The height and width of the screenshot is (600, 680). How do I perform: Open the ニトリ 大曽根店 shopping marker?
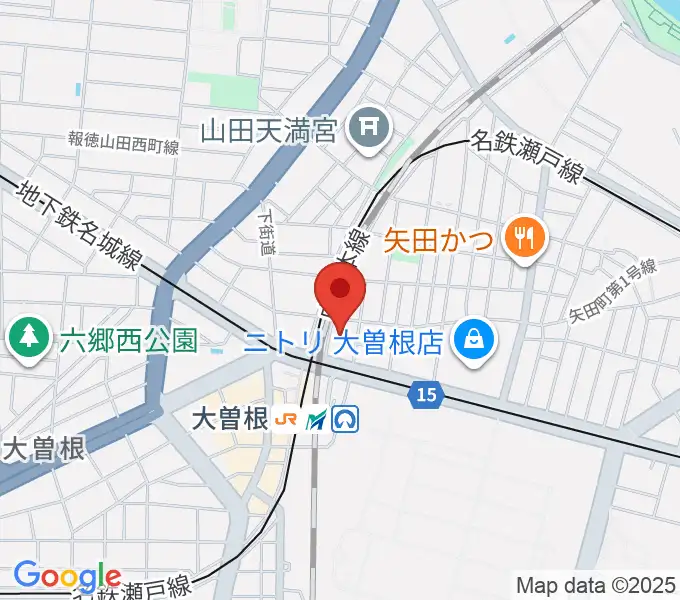coord(468,344)
